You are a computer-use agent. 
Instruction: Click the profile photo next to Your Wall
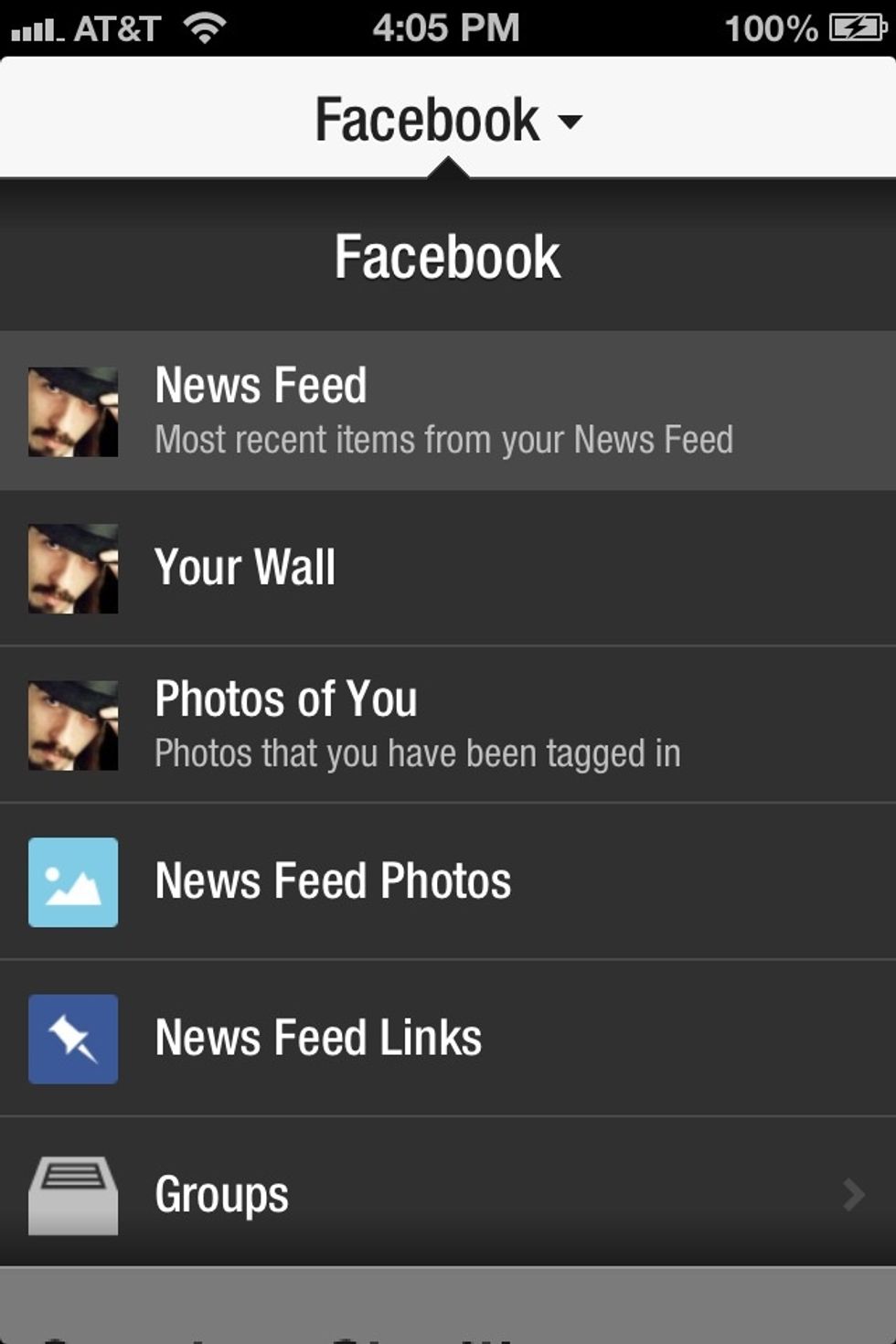coord(73,567)
